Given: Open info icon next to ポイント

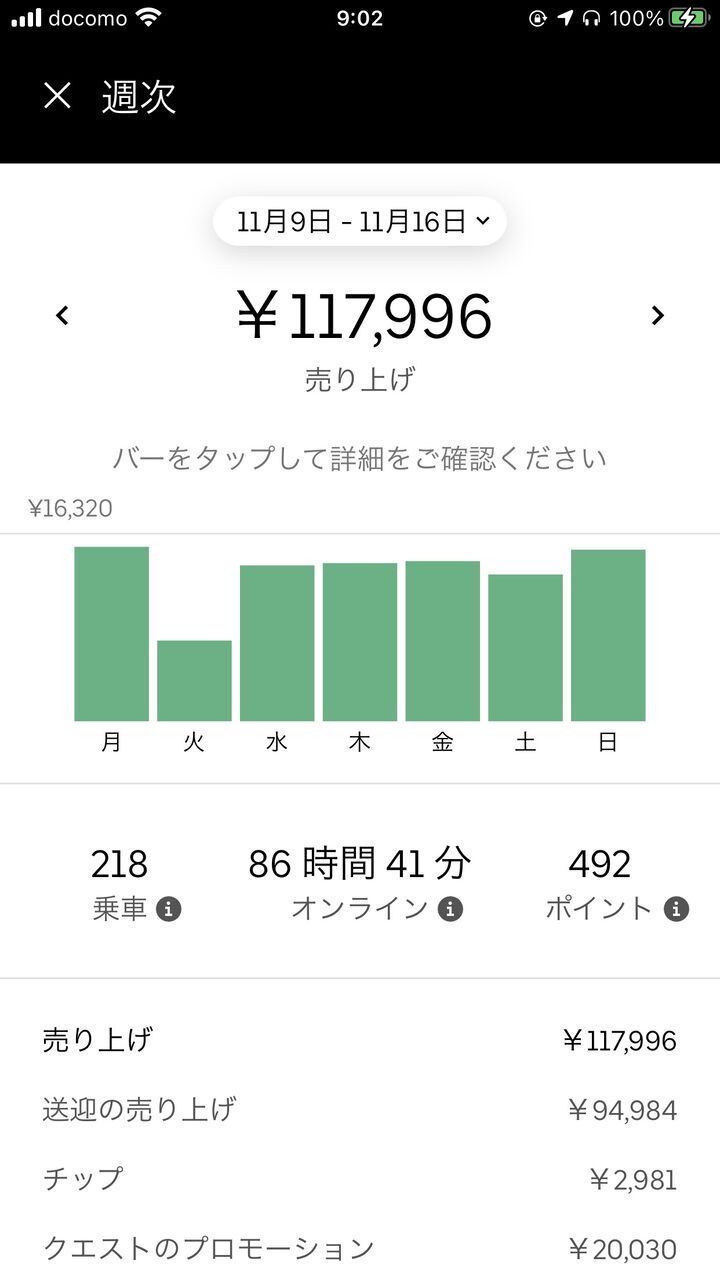Looking at the screenshot, I should click(677, 909).
